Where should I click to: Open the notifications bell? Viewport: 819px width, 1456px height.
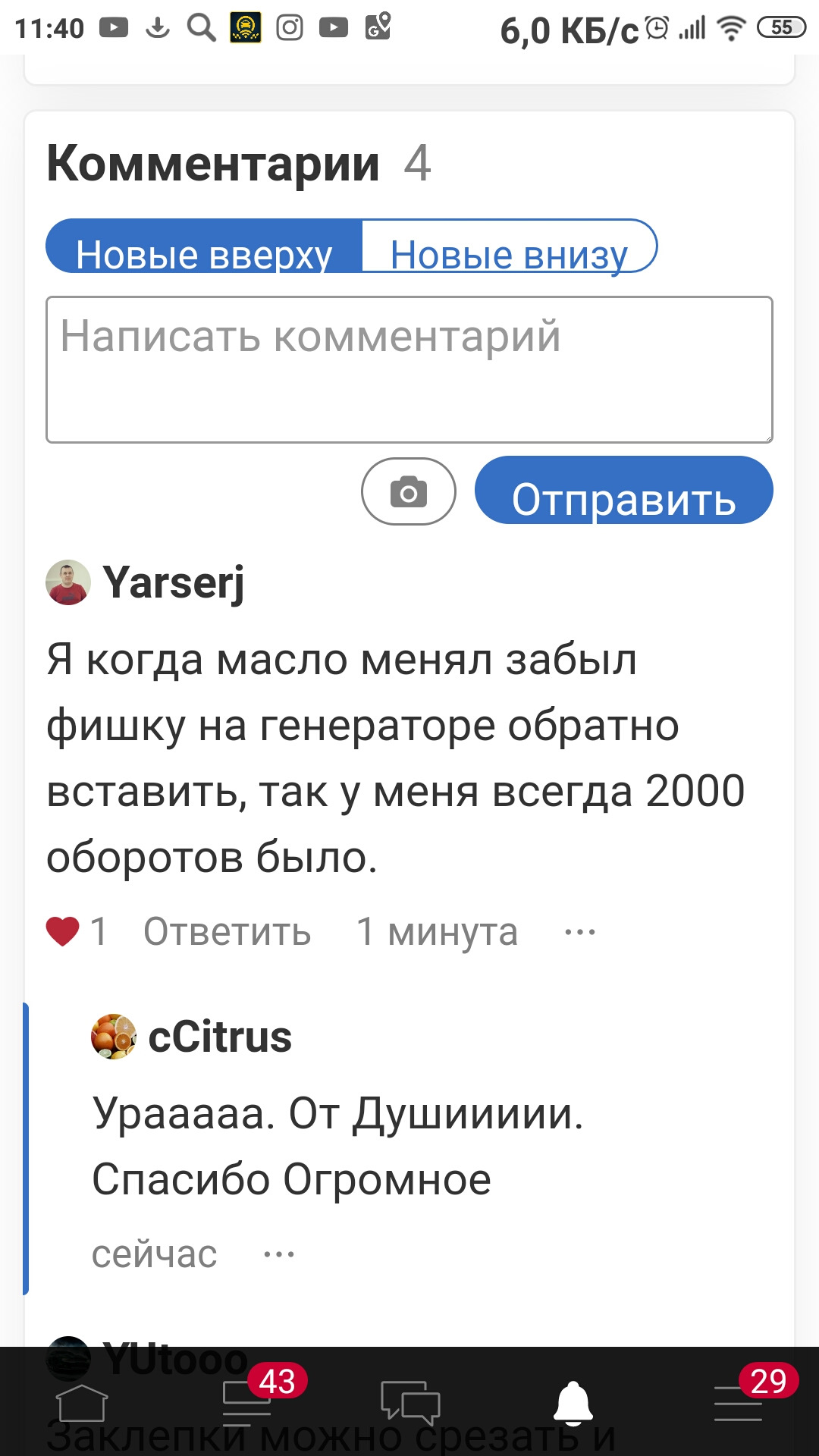point(574,1402)
